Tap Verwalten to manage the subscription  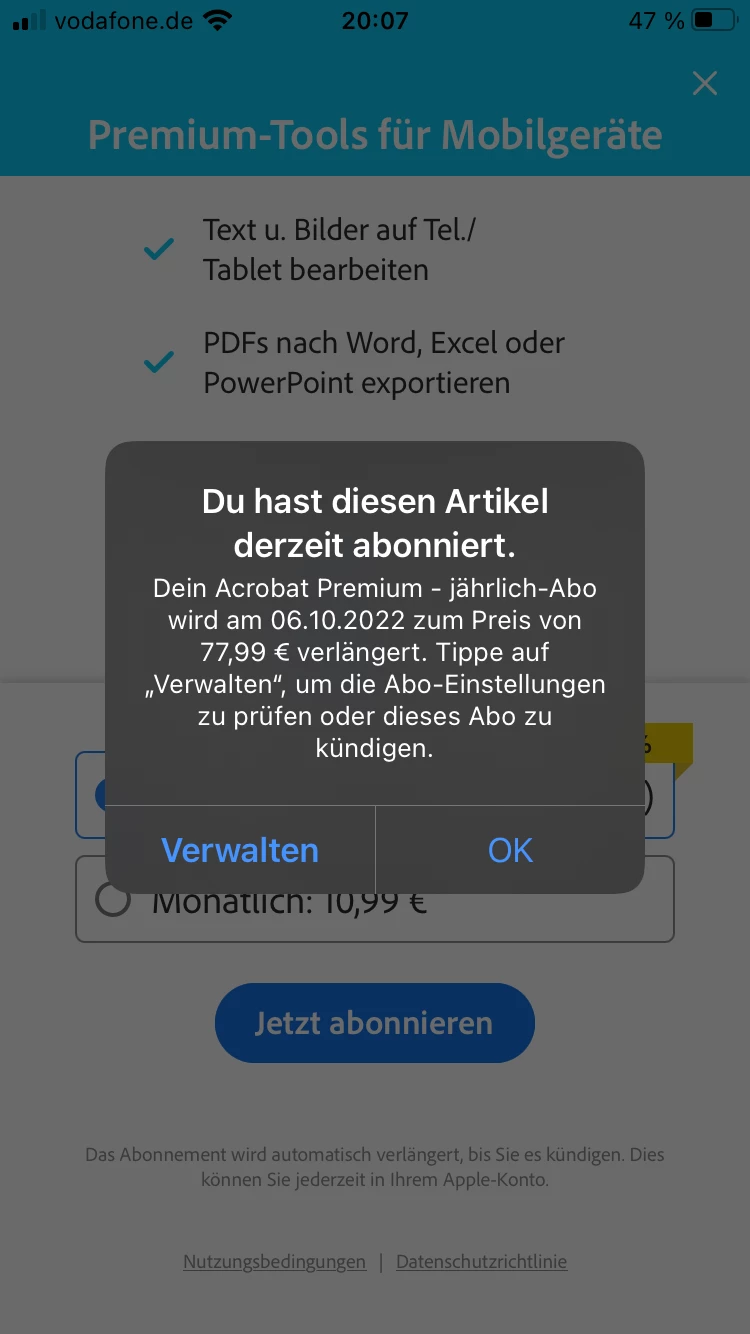pos(240,850)
